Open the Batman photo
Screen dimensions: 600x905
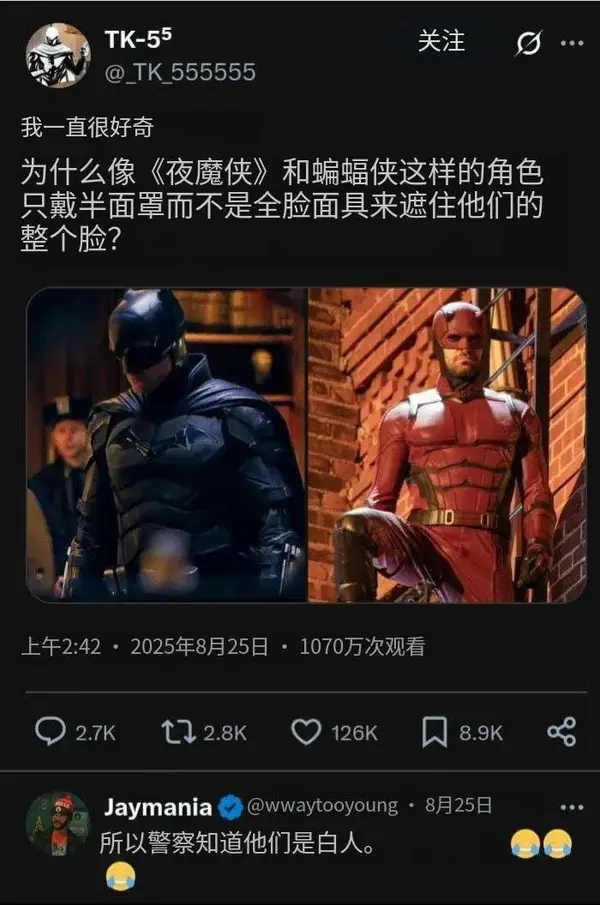166,445
